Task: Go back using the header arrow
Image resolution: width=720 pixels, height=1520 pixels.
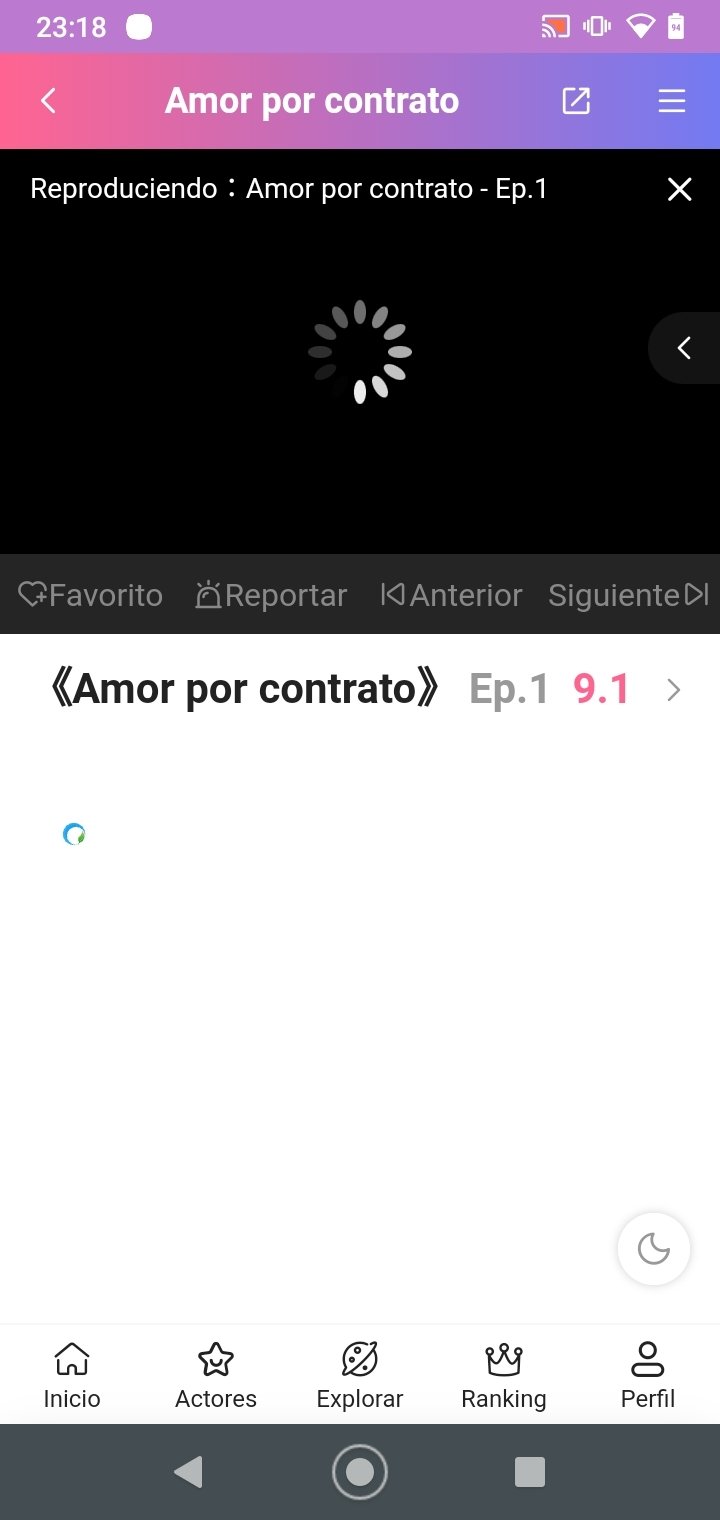Action: click(48, 101)
